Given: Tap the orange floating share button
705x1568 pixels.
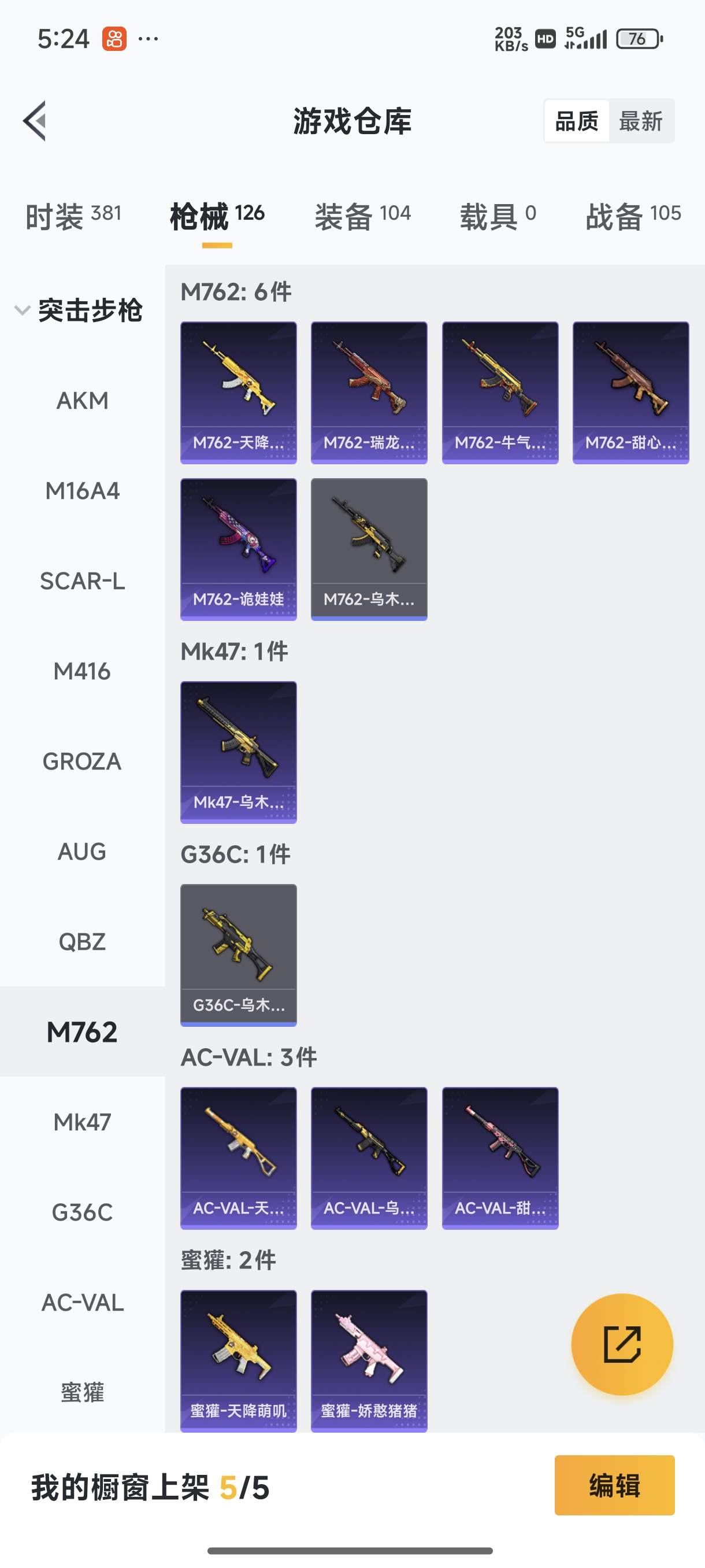Looking at the screenshot, I should coord(622,1344).
